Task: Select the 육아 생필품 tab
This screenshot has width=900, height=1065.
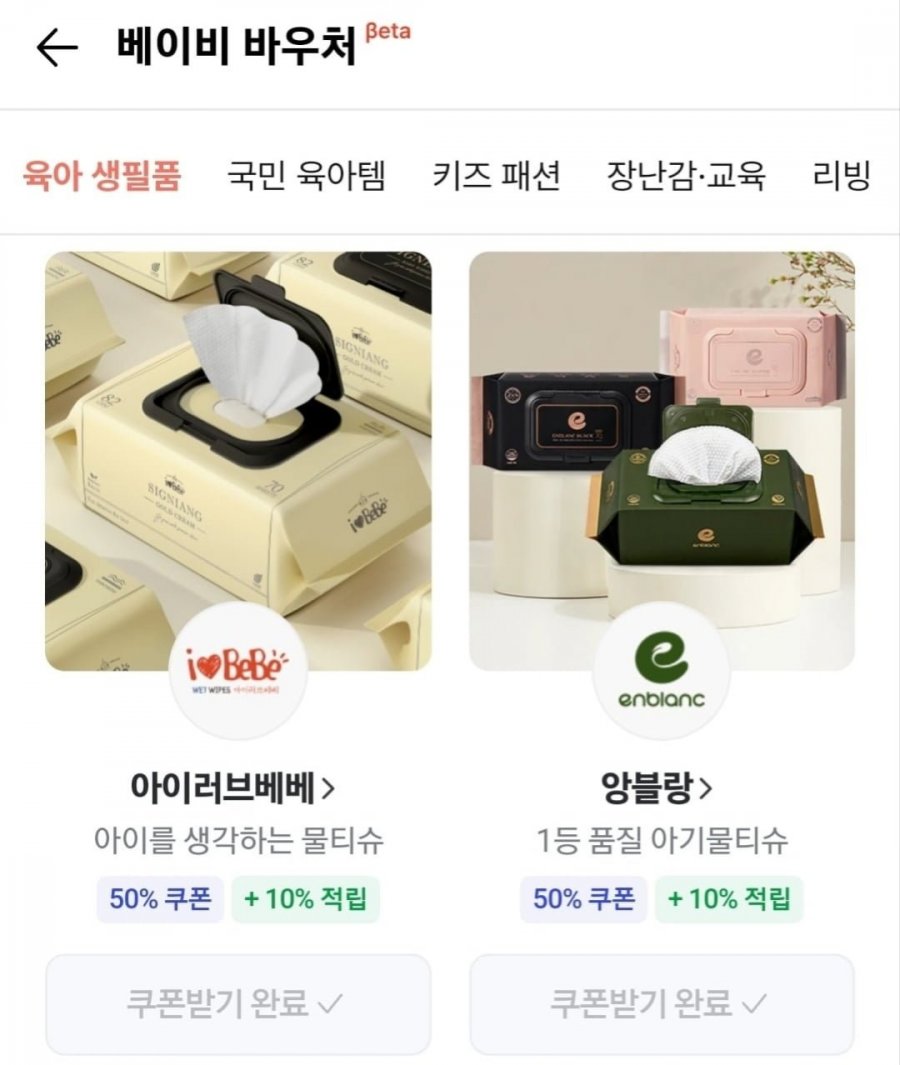Action: point(102,176)
